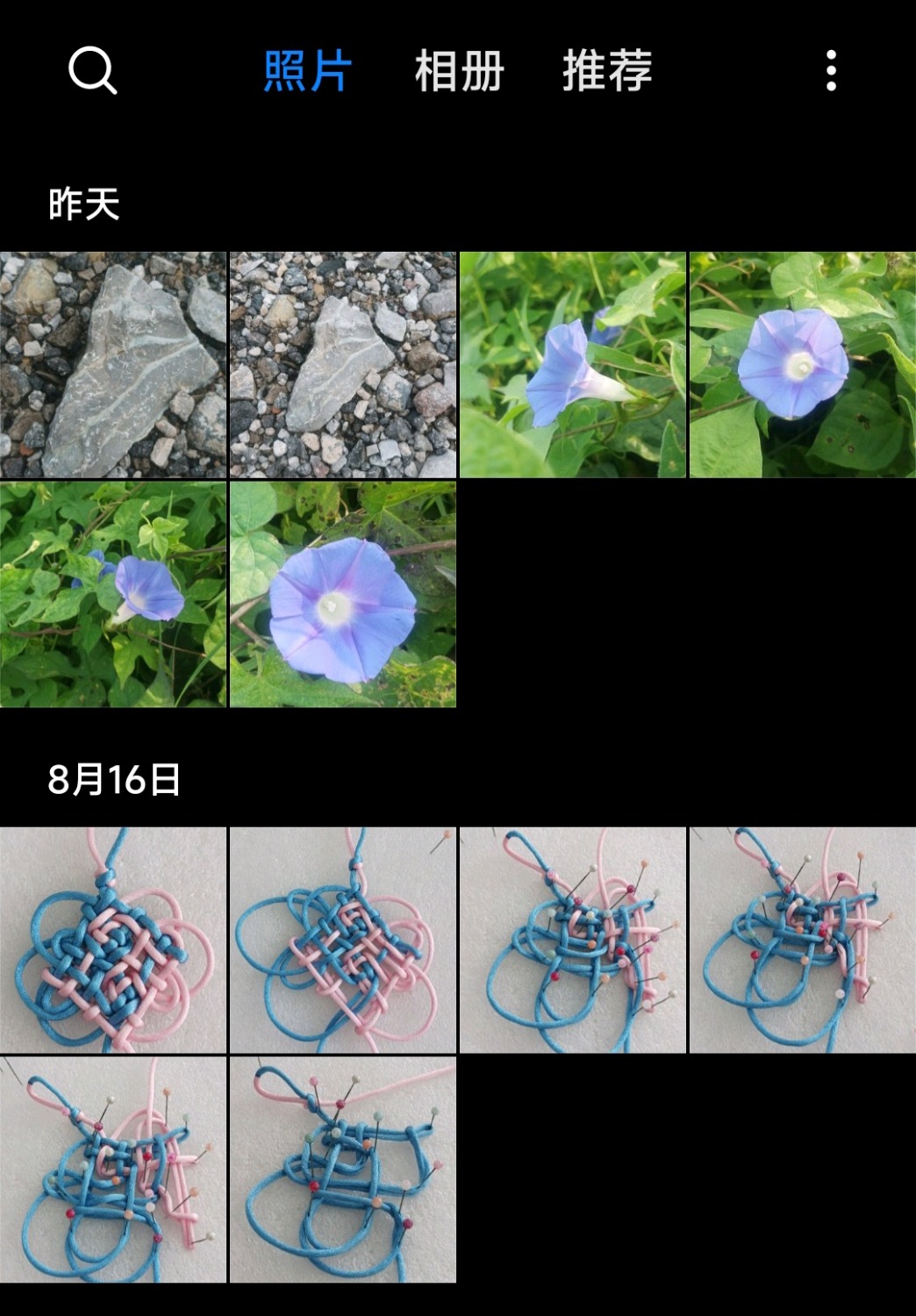
Task: Switch to the 推荐 tab
Action: coord(607,71)
